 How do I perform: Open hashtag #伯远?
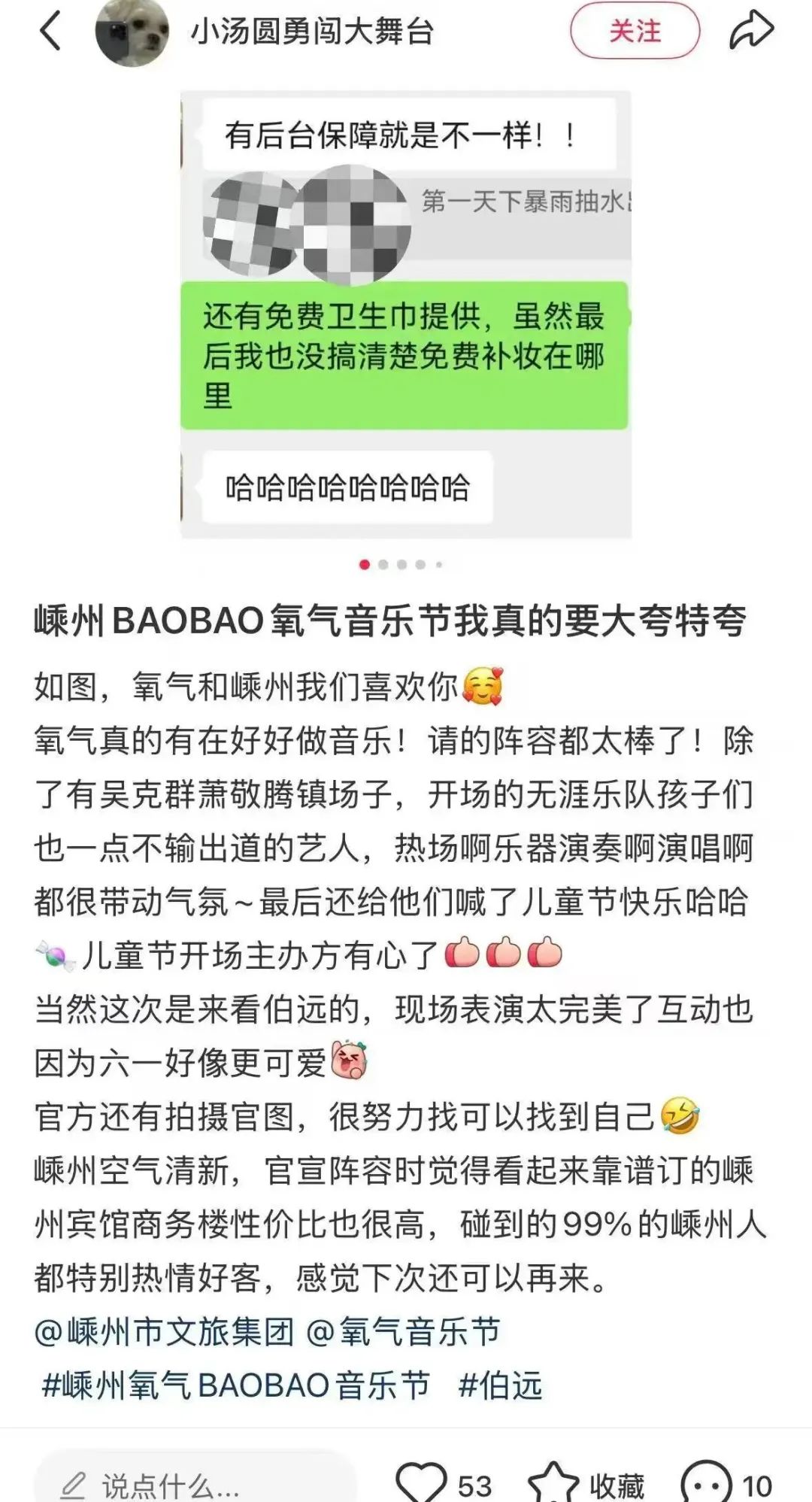[501, 1385]
